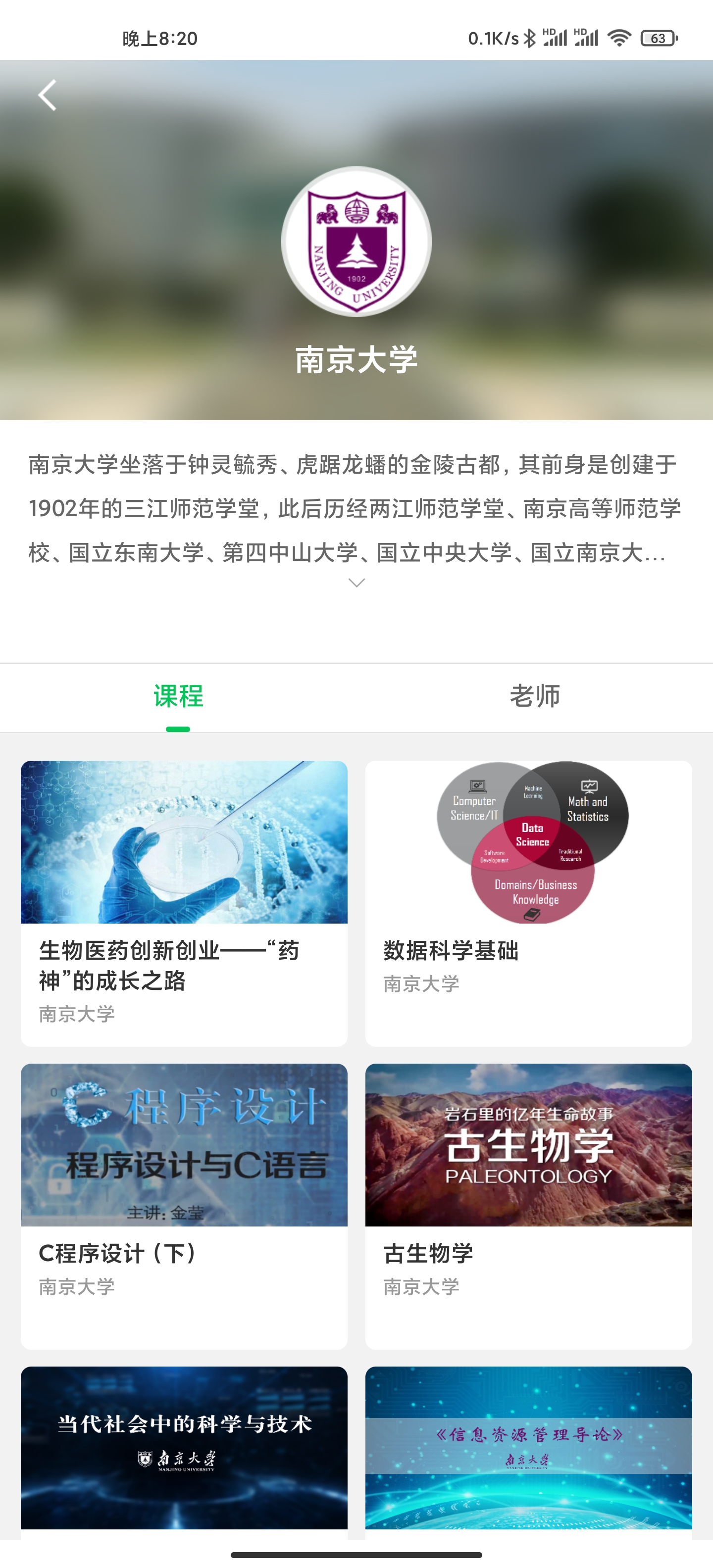Go back using the top-left arrow
This screenshot has width=713, height=1568.
[x=48, y=96]
